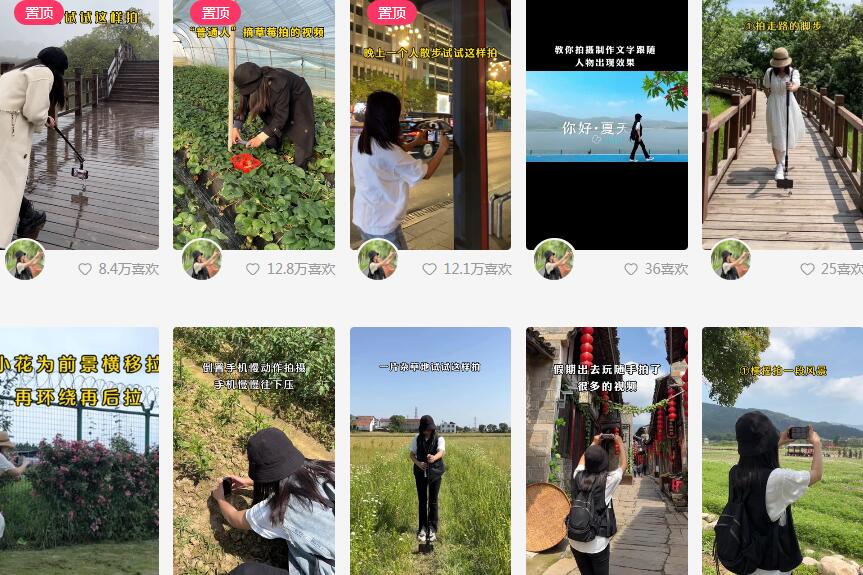This screenshot has height=575, width=863.
Task: Like the video with 12.1万喜欢
Action: click(x=429, y=269)
